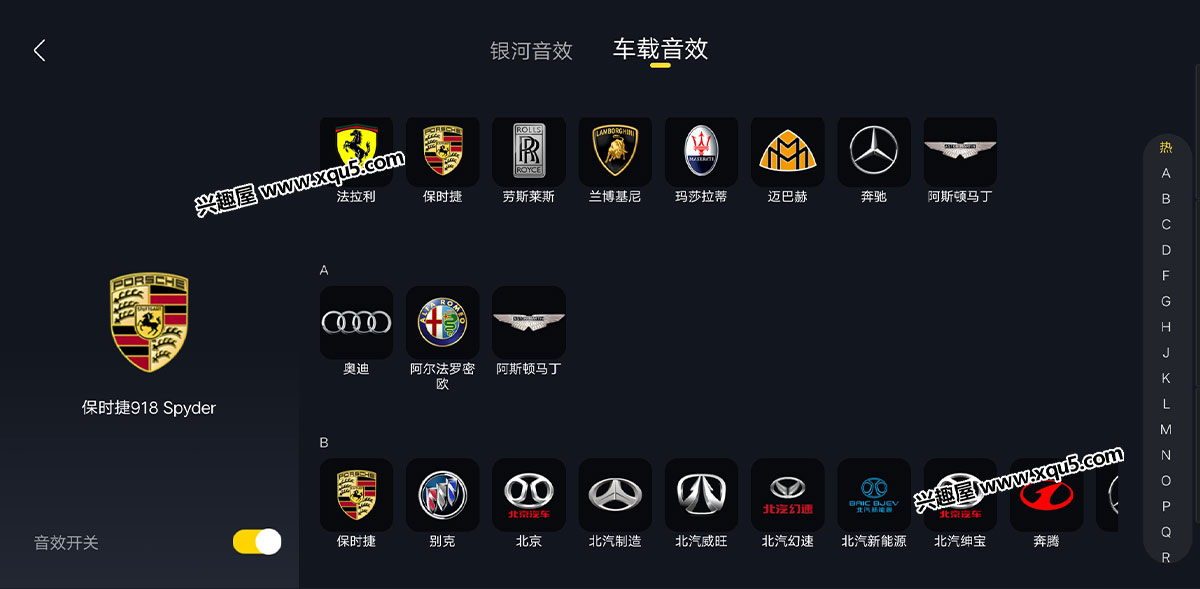1200x589 pixels.
Task: Turn off the 音效开关 switch
Action: point(257,542)
